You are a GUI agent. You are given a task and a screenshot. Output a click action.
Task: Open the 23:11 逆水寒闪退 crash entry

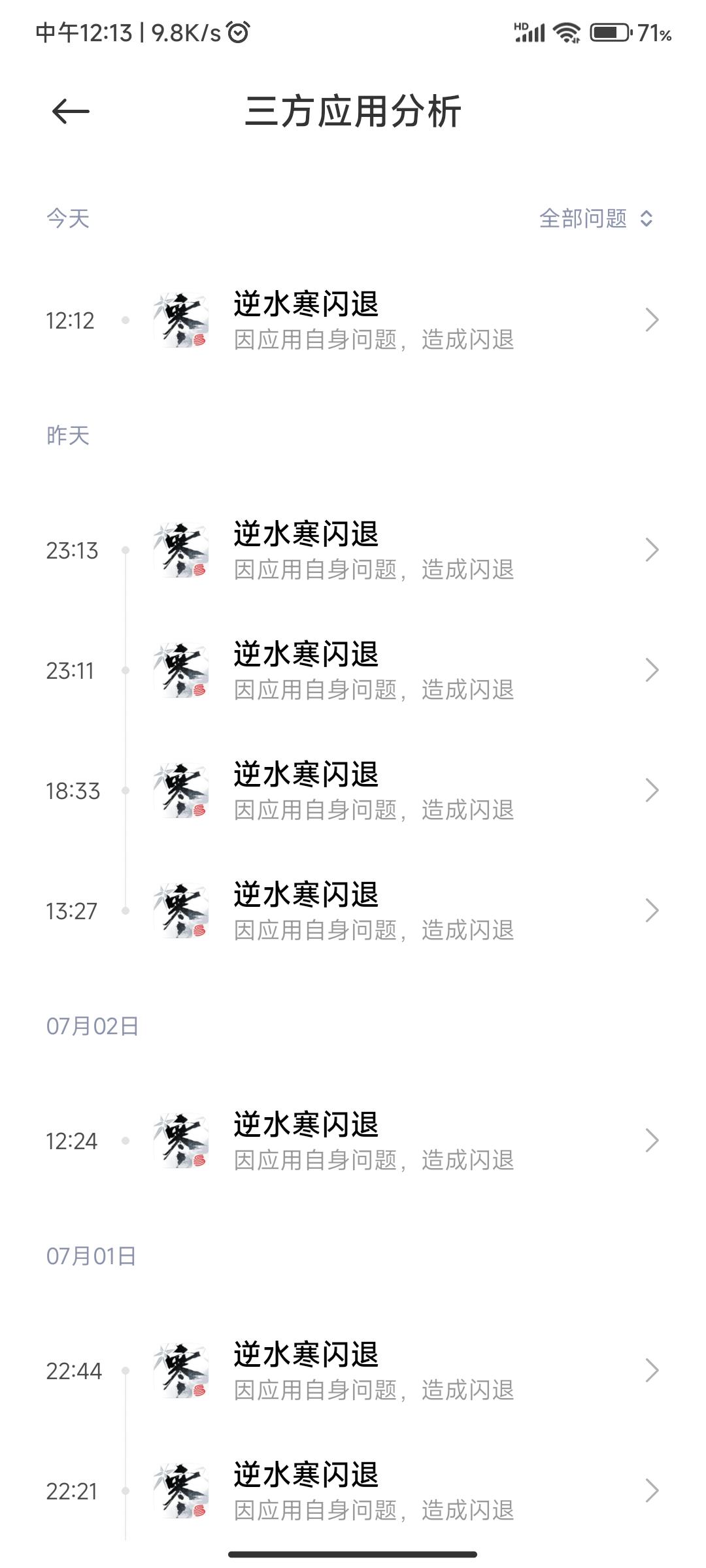(373, 670)
